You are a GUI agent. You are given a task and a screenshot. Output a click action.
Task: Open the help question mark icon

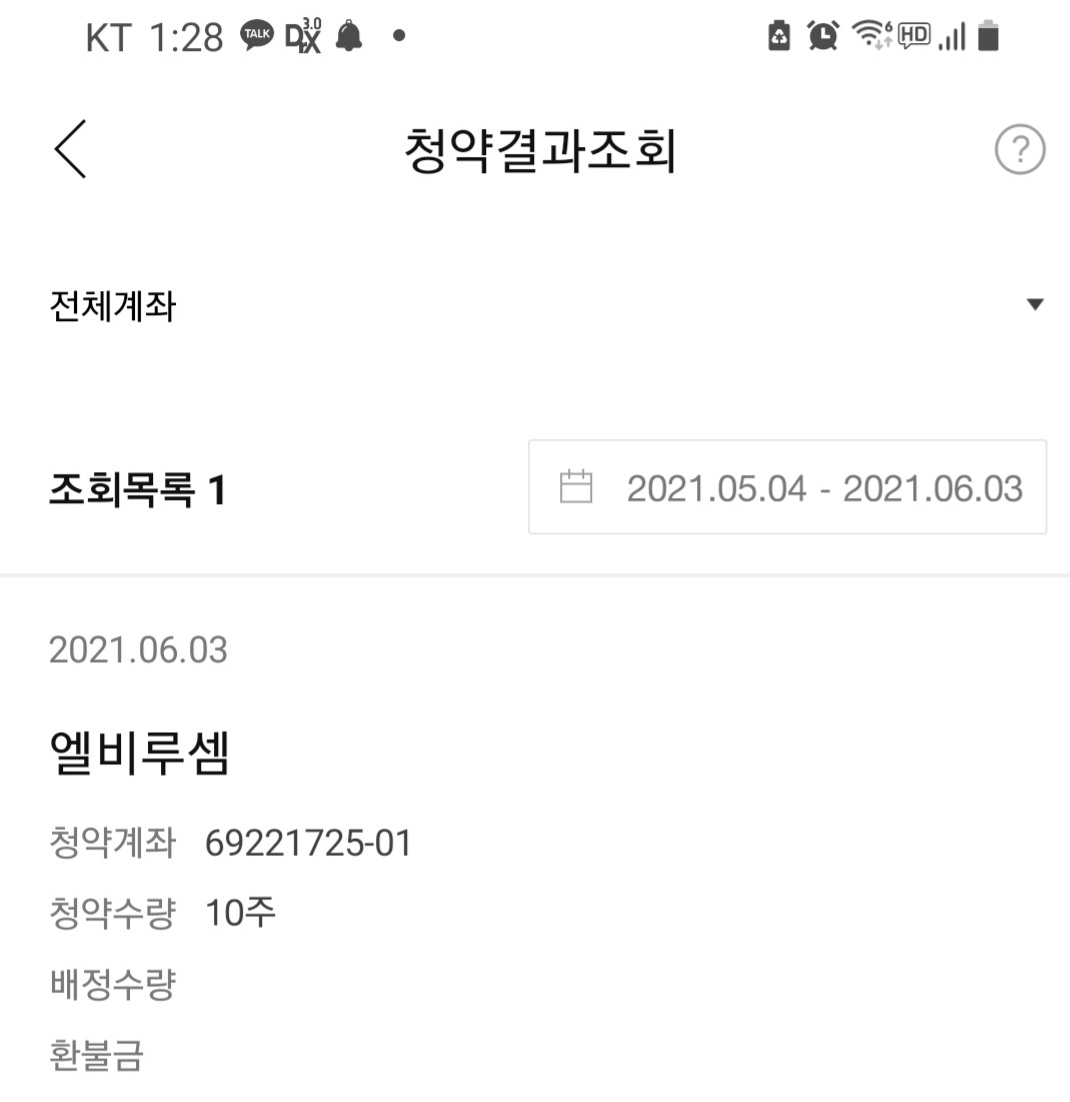(x=1019, y=150)
